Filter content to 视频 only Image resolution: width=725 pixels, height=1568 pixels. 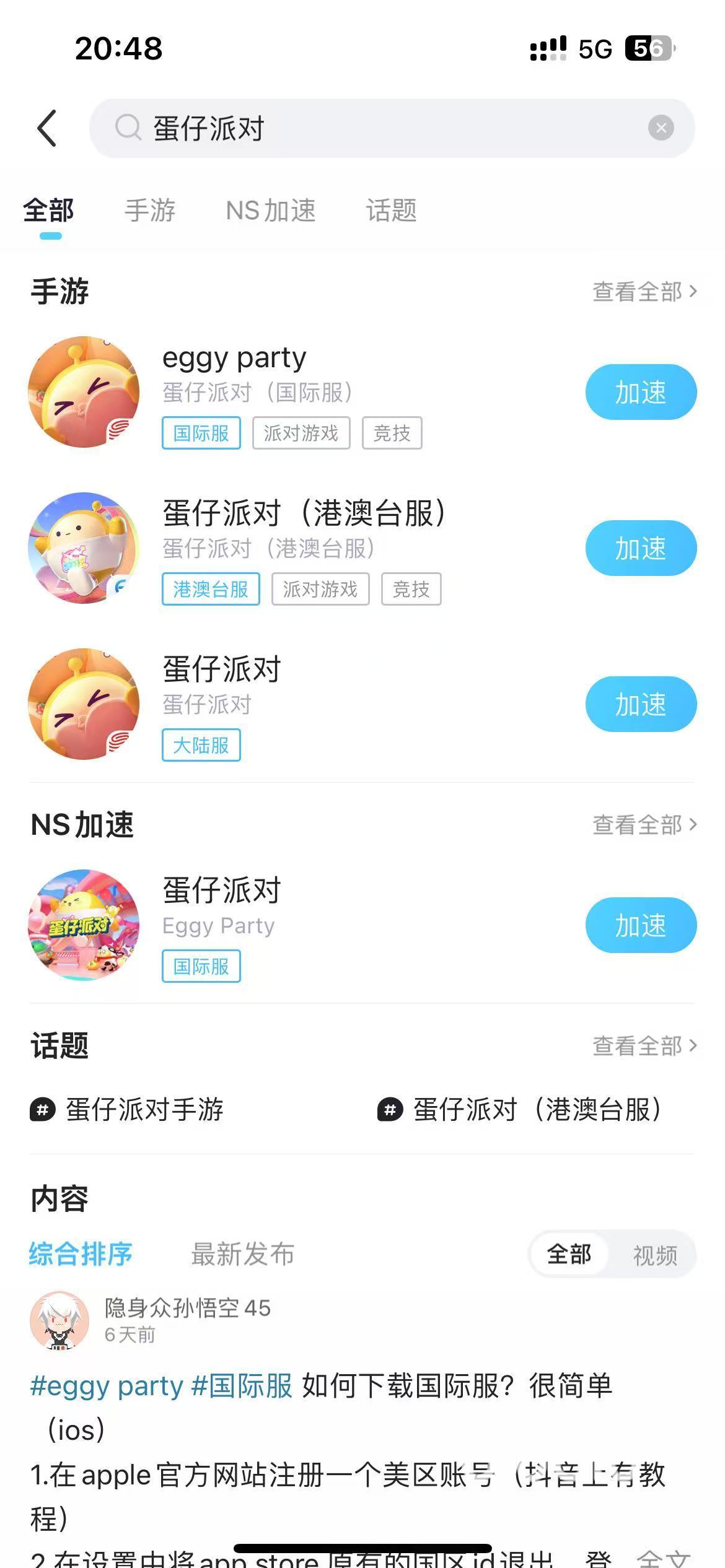click(654, 1255)
